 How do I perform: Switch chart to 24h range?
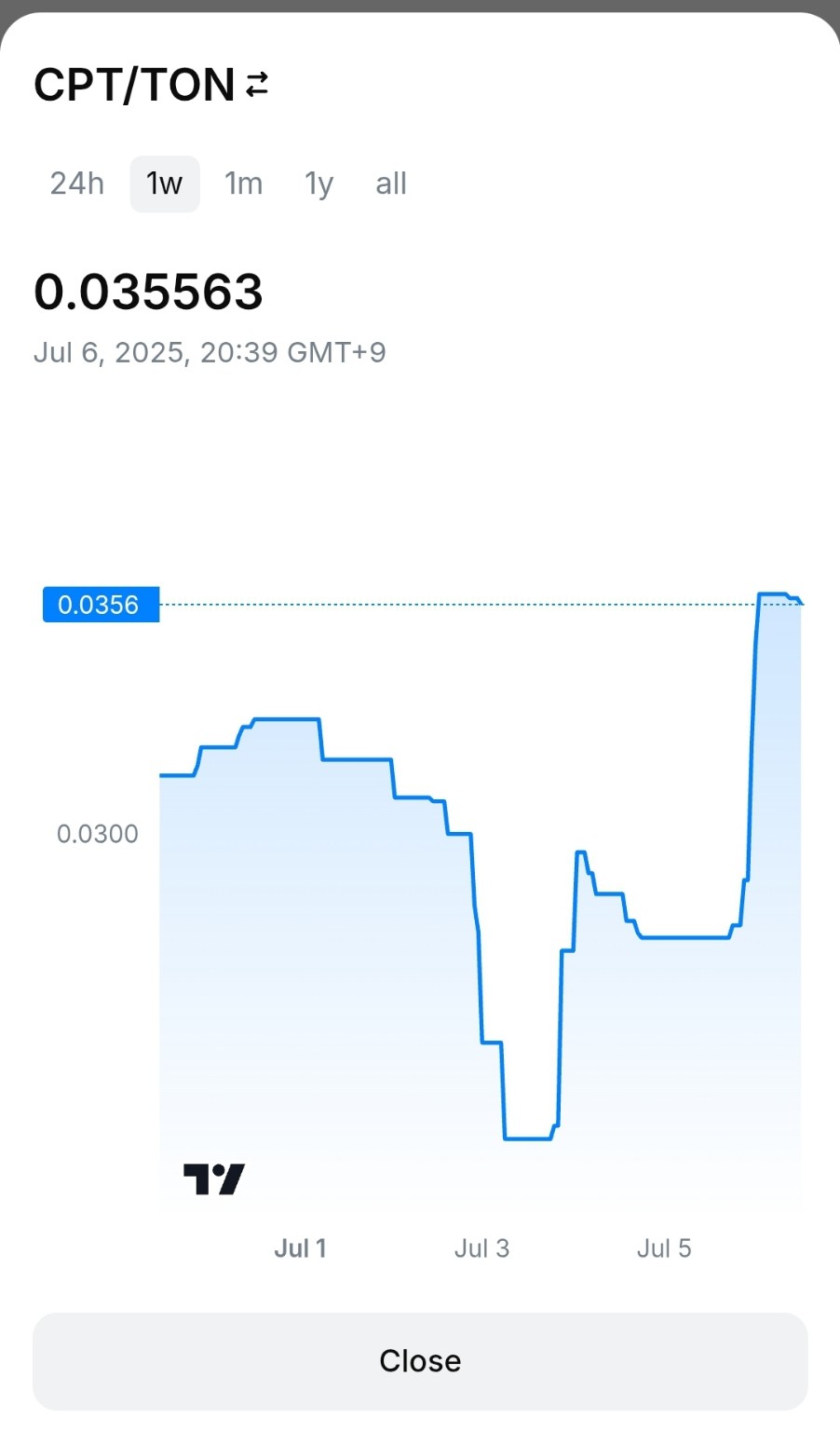pyautogui.click(x=77, y=184)
